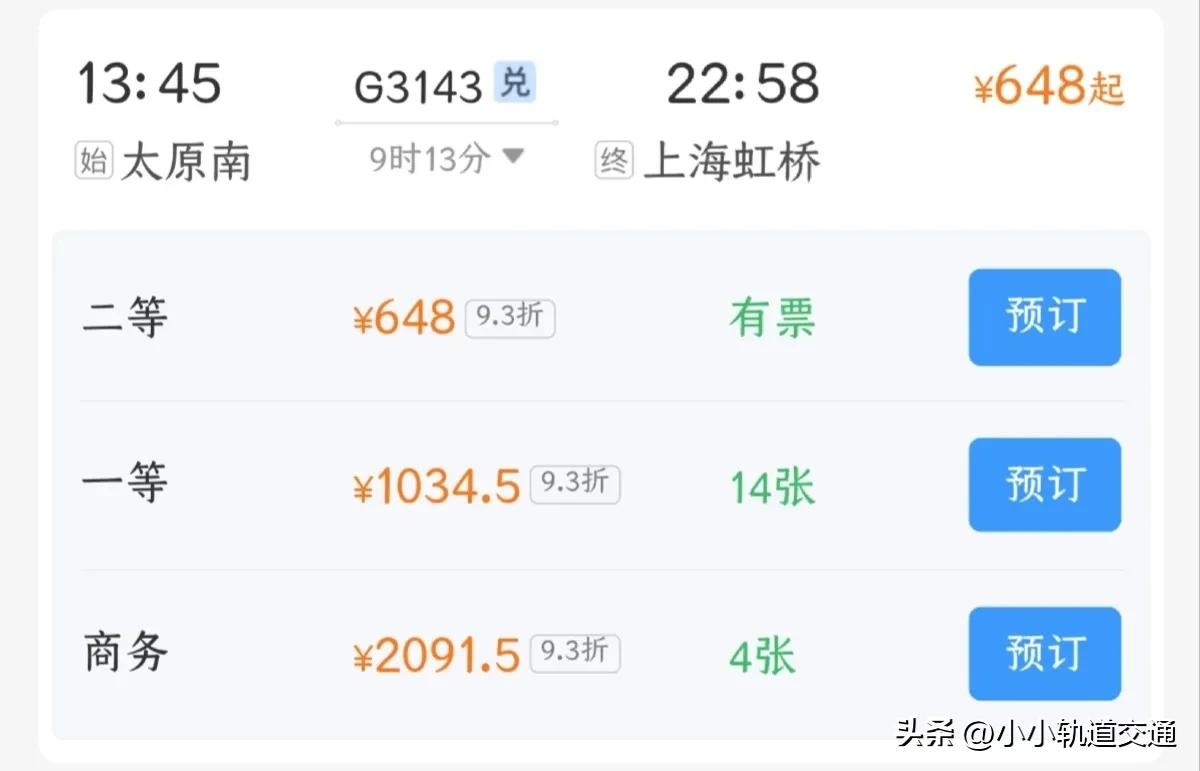The width and height of the screenshot is (1200, 771).
Task: Book the 一等 seat for ¥1034.5
Action: [1044, 485]
